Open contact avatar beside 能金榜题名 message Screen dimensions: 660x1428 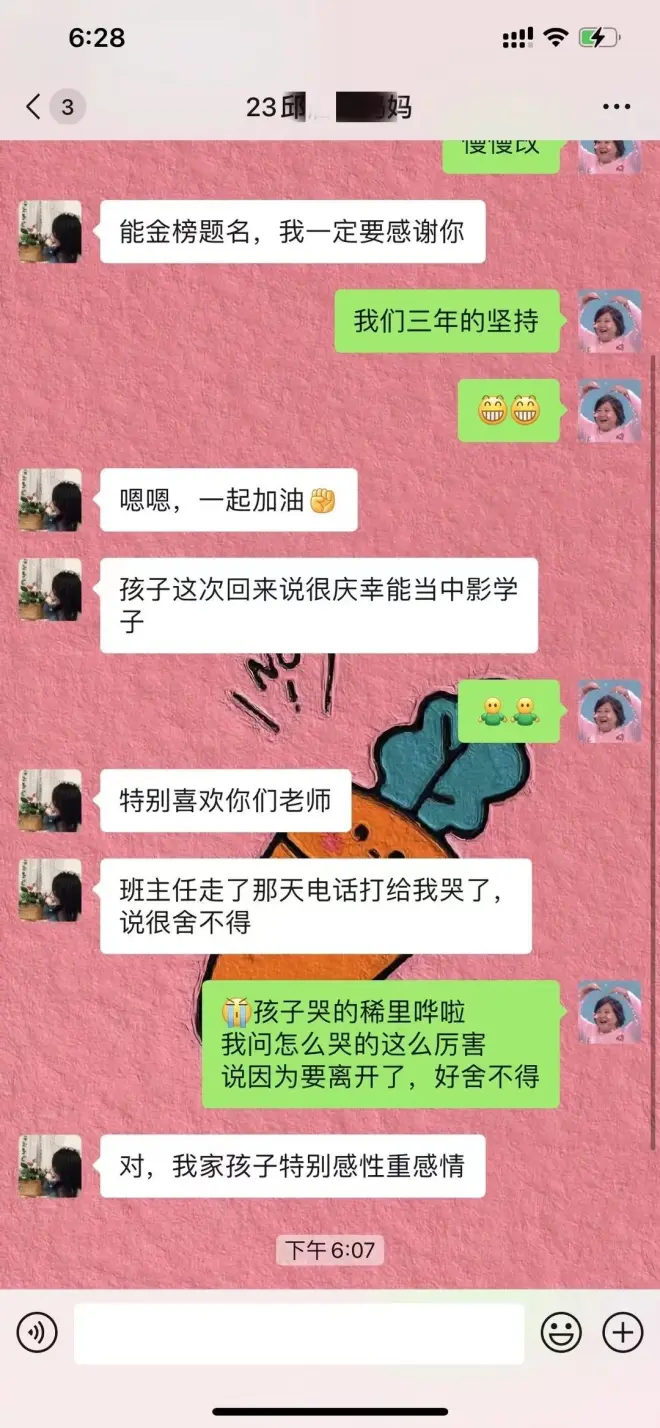[50, 231]
